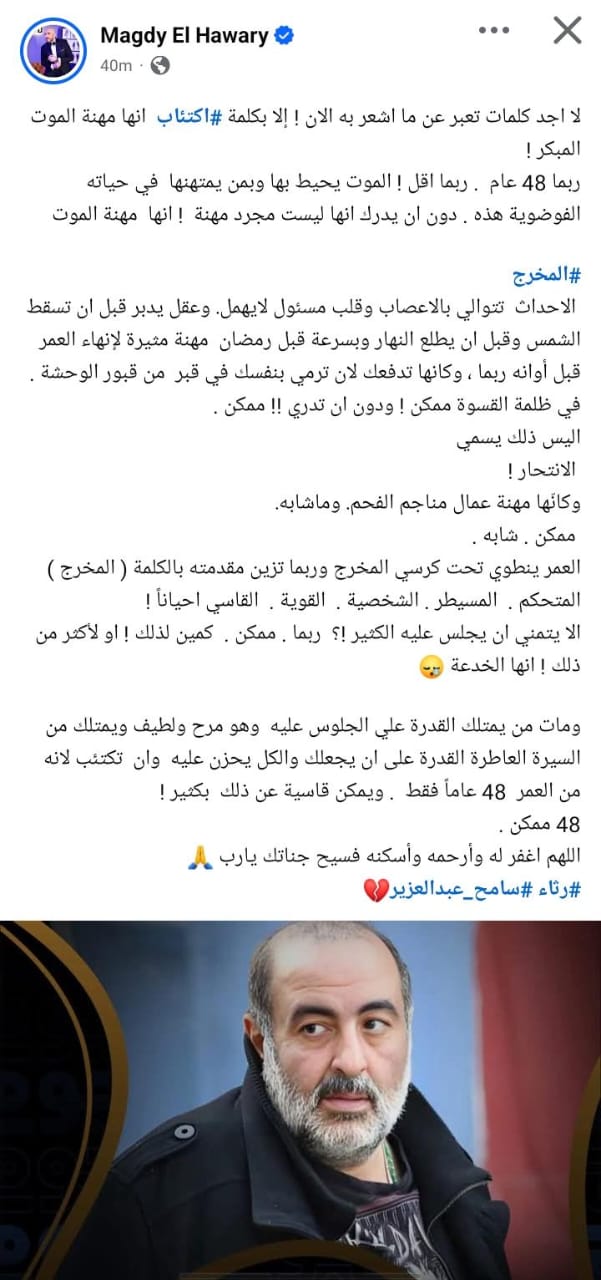Open the Magdy El Hawary profile name
This screenshot has height=1280, width=601.
[x=184, y=36]
